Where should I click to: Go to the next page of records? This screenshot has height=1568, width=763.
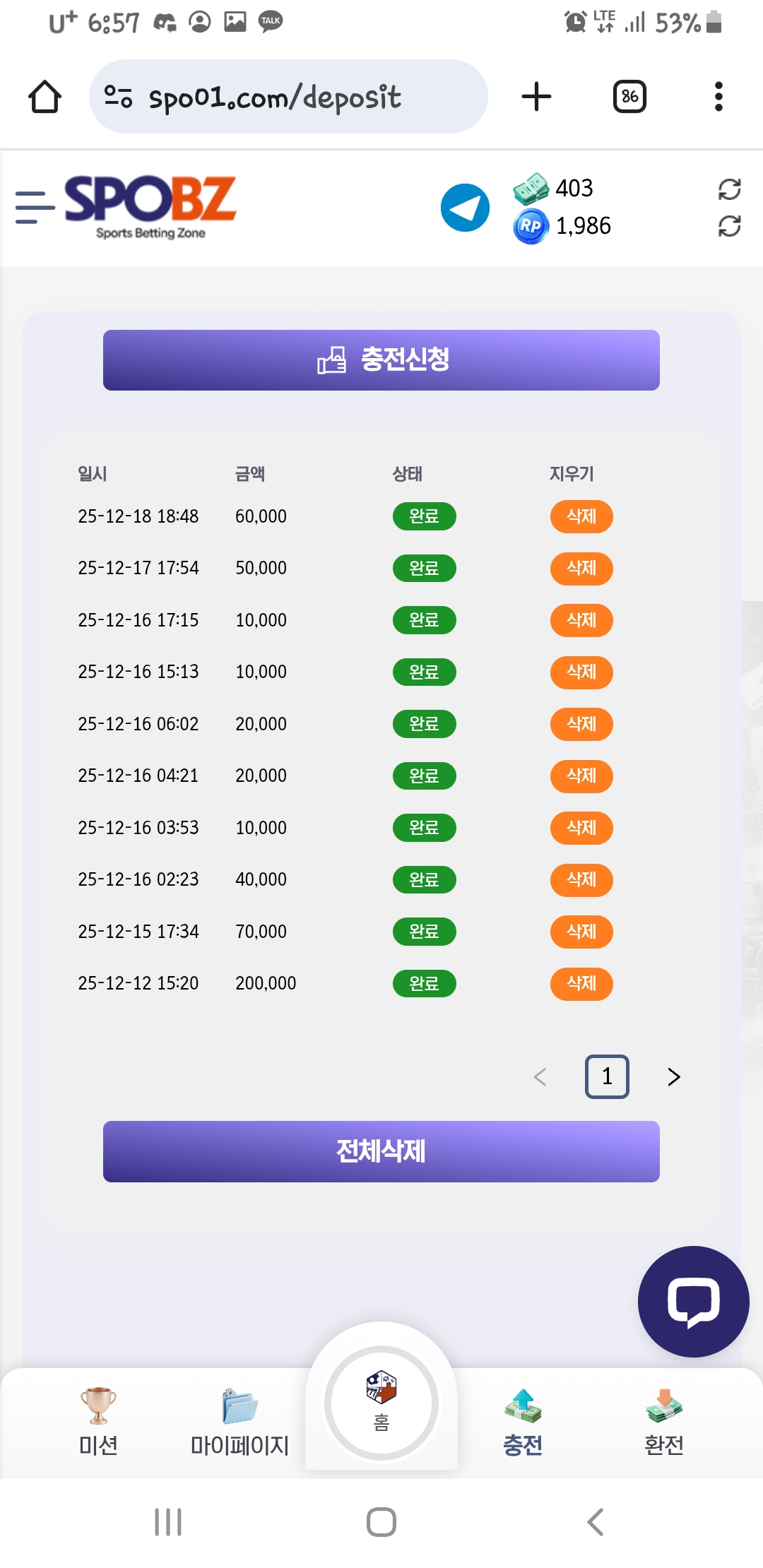[x=673, y=1077]
